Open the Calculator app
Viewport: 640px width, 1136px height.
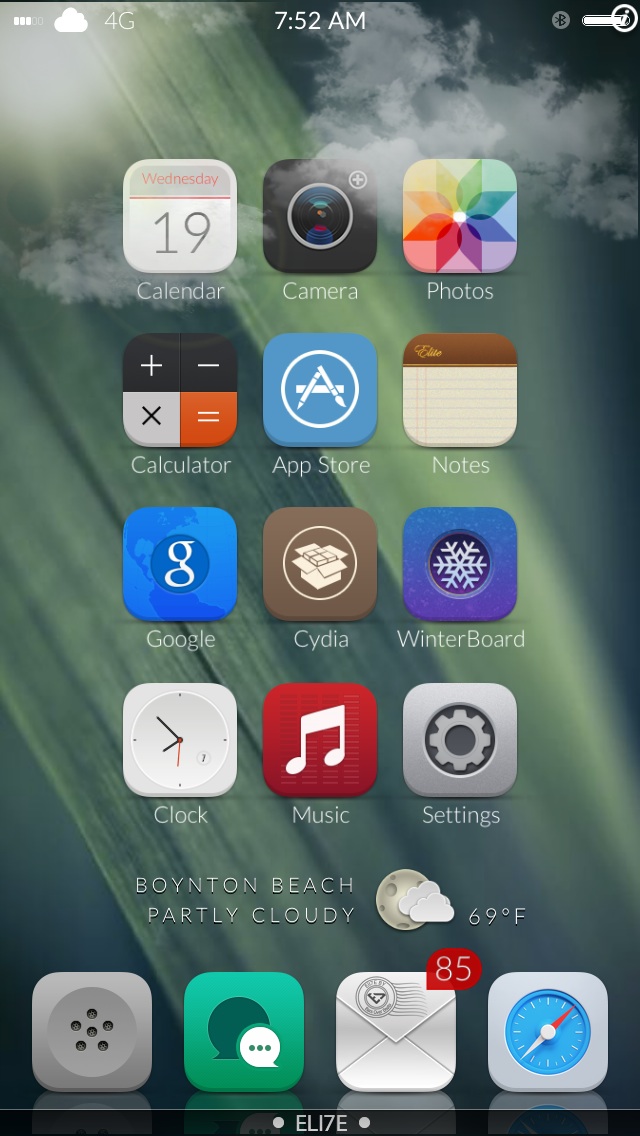coord(180,390)
